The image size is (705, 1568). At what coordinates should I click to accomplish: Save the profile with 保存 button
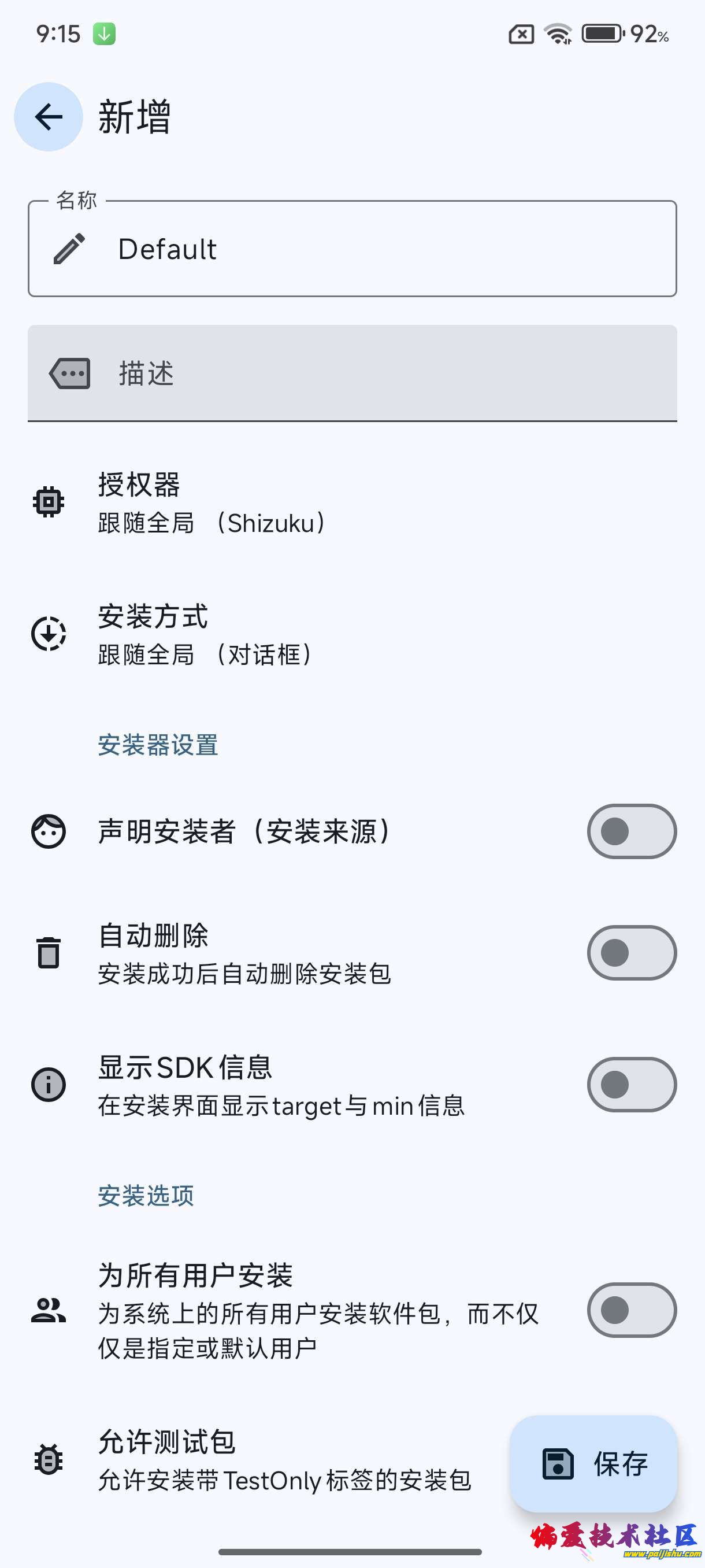593,1464
